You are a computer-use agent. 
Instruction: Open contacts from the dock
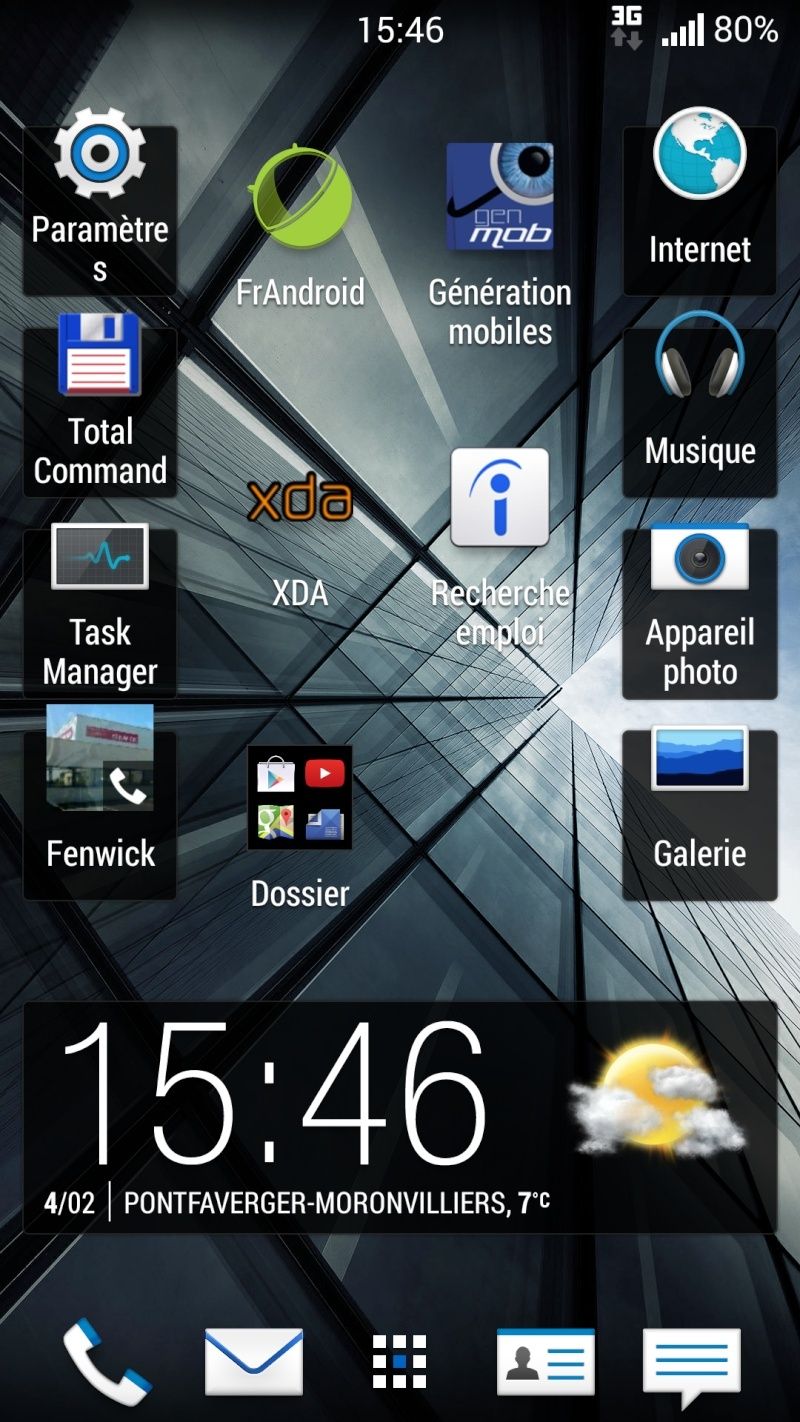[546, 1361]
